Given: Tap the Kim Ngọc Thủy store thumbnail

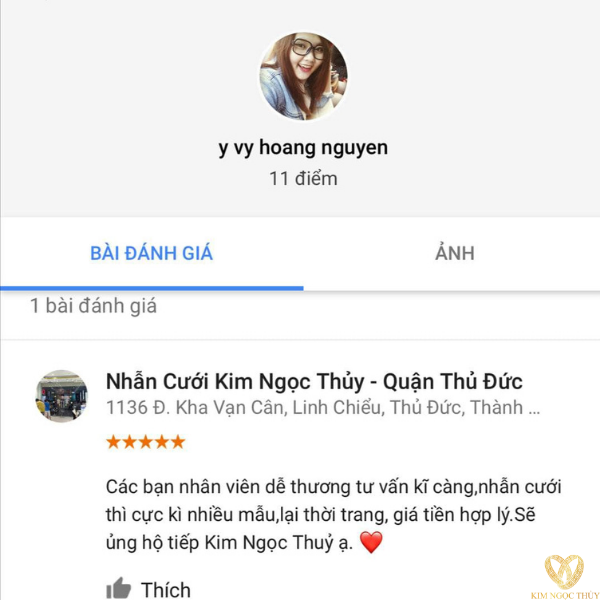Looking at the screenshot, I should 62,395.
